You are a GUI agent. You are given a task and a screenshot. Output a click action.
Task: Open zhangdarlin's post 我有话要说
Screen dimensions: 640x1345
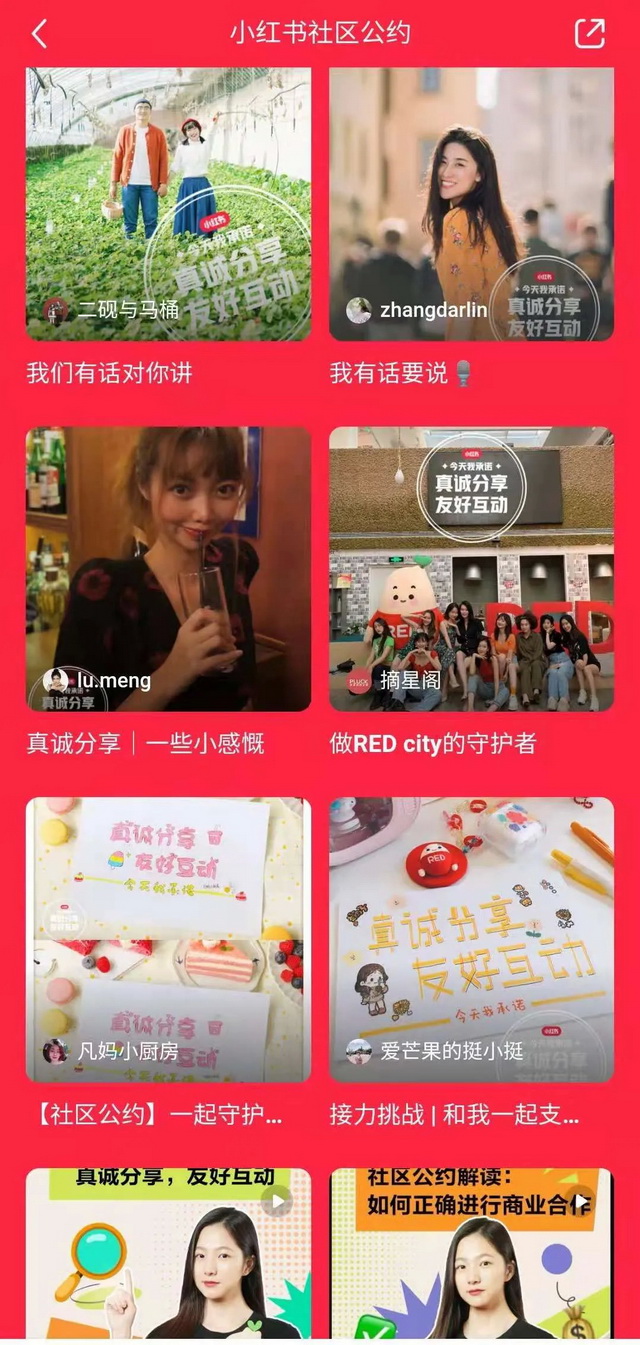click(x=471, y=204)
